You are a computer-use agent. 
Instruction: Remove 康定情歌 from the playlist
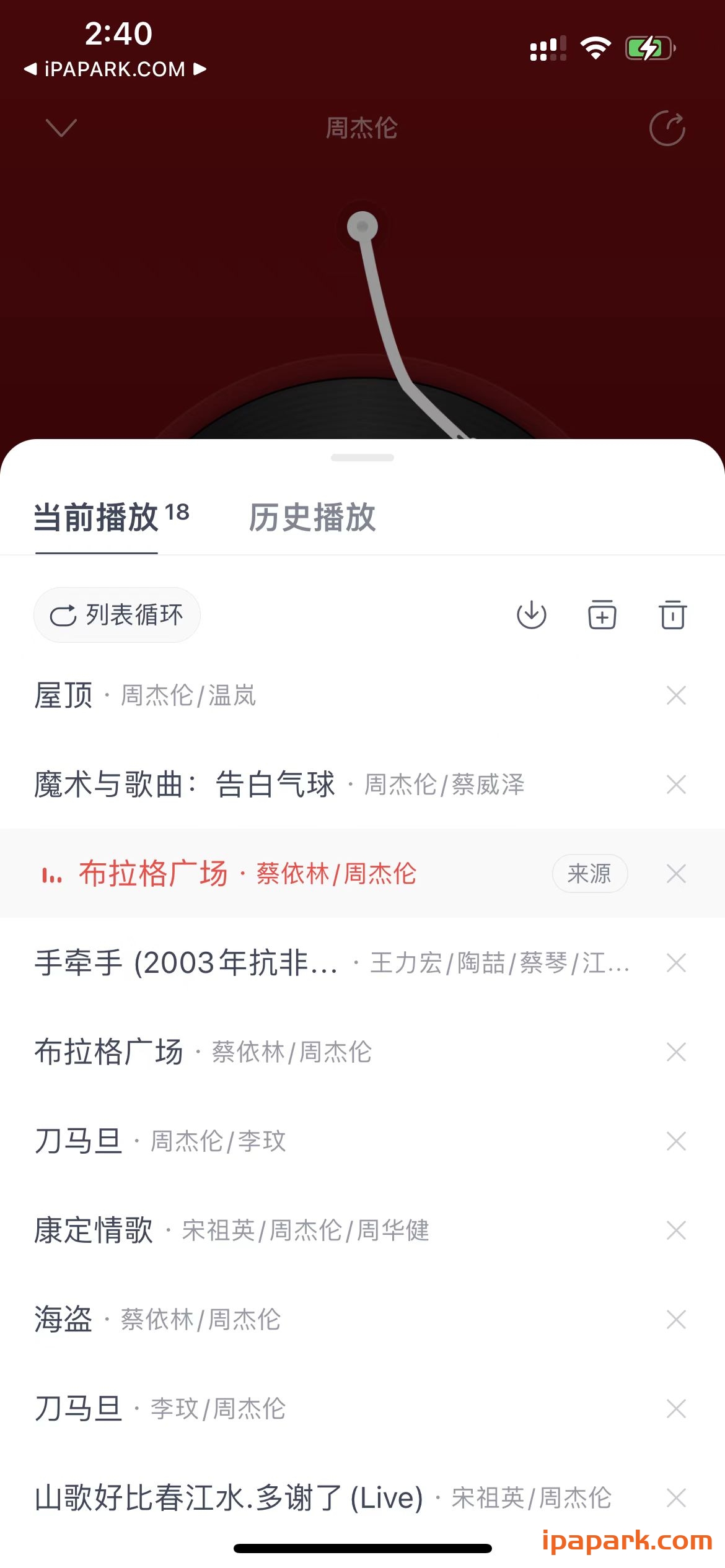[675, 1230]
